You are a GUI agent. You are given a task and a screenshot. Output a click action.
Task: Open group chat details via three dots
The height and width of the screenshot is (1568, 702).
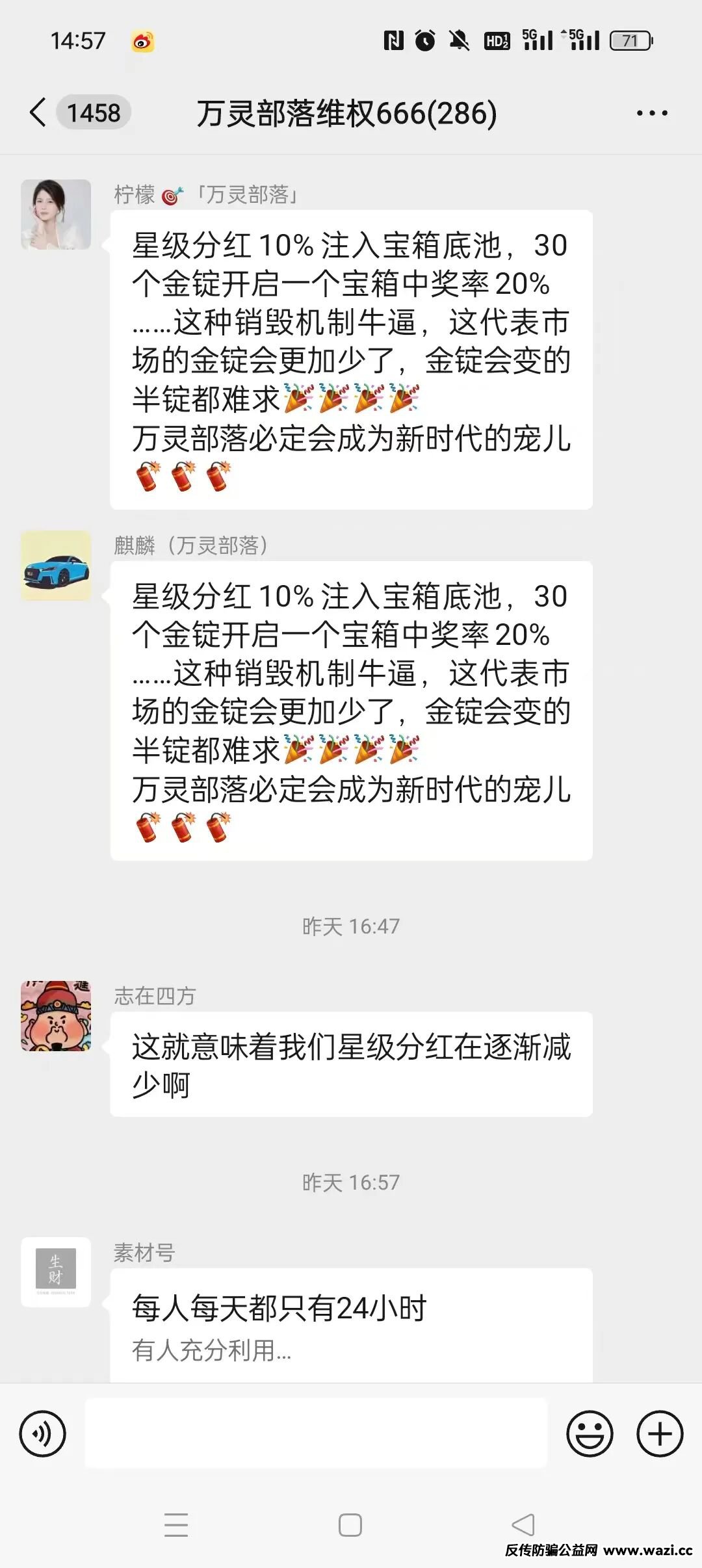[x=651, y=113]
